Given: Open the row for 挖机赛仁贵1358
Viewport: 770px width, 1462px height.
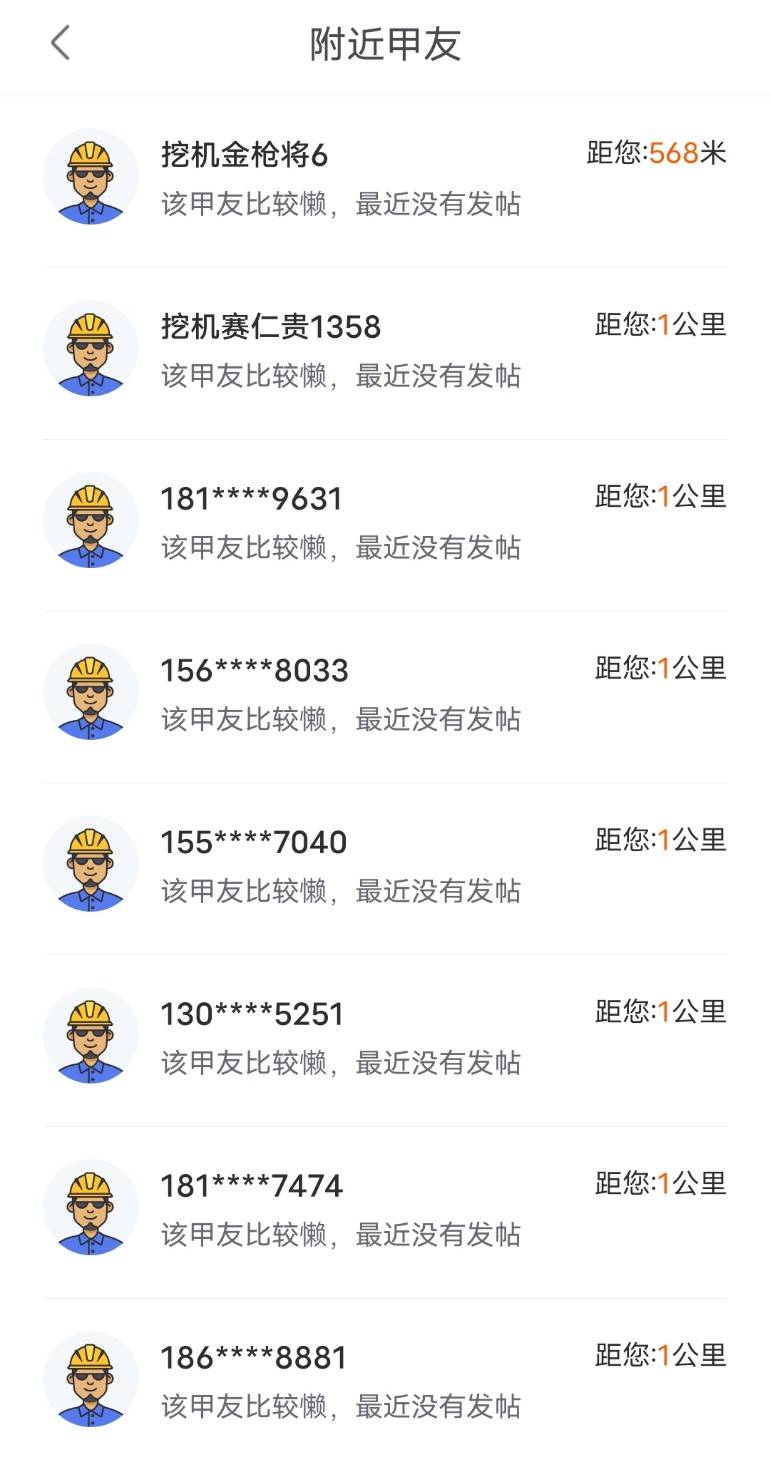Looking at the screenshot, I should point(385,354).
